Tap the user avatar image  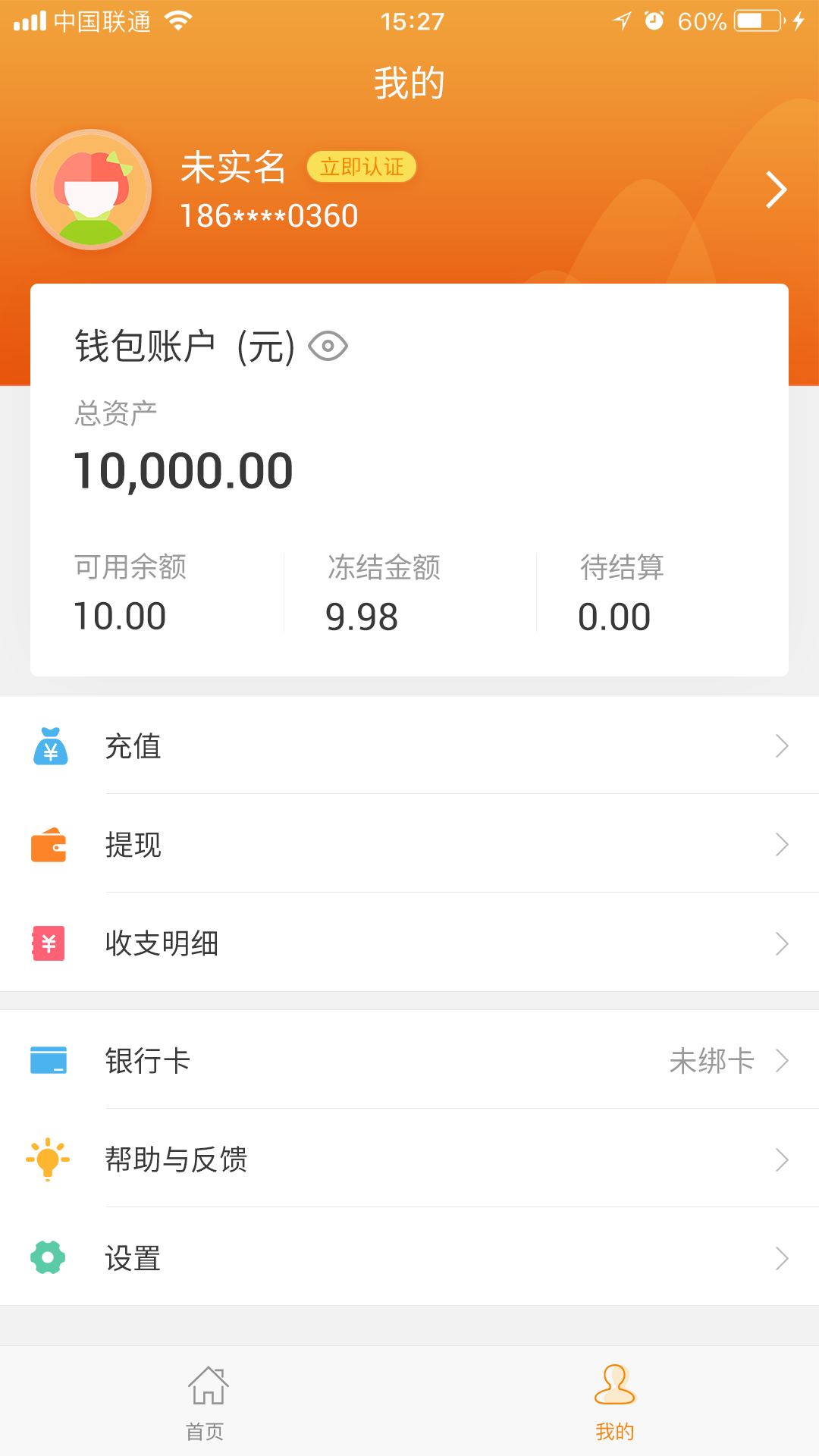pyautogui.click(x=91, y=190)
